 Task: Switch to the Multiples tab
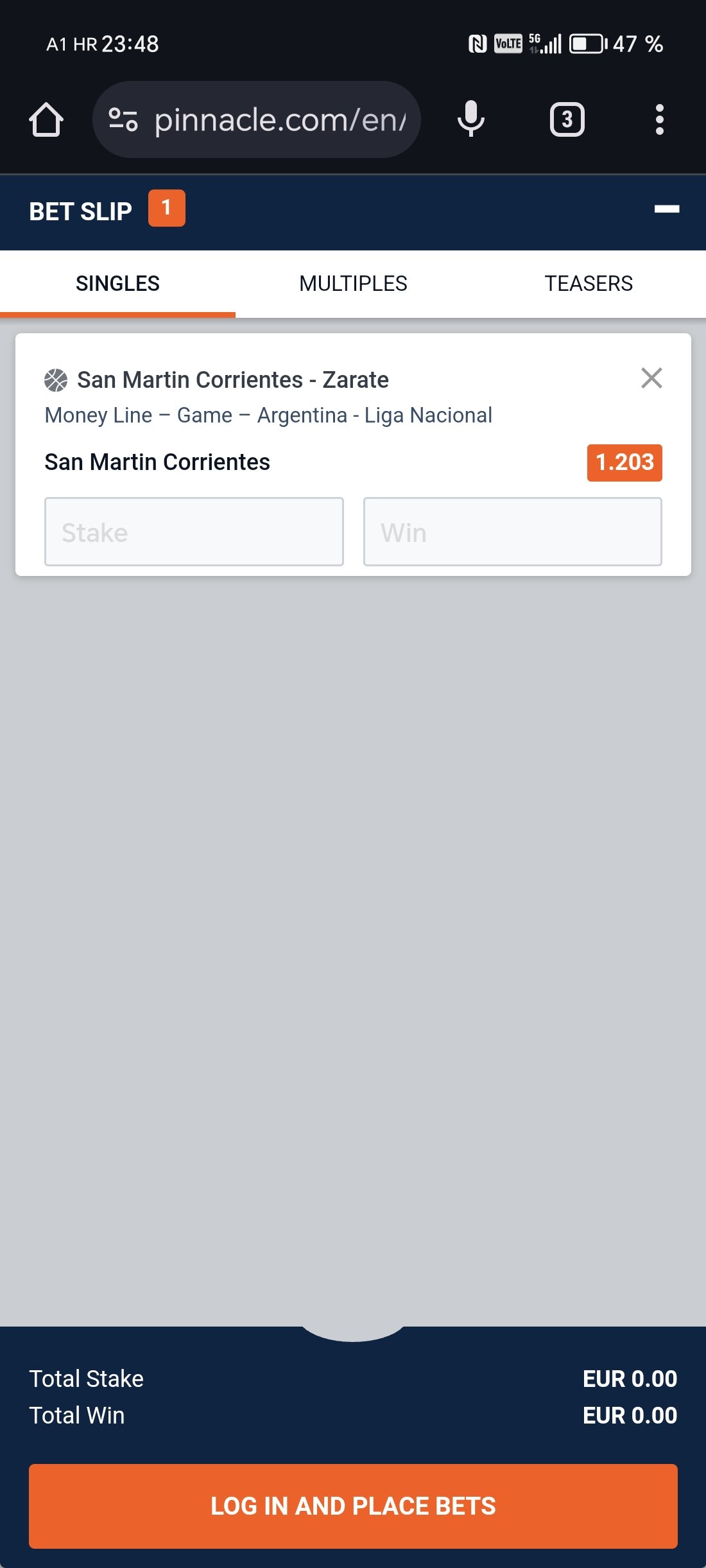coord(353,283)
